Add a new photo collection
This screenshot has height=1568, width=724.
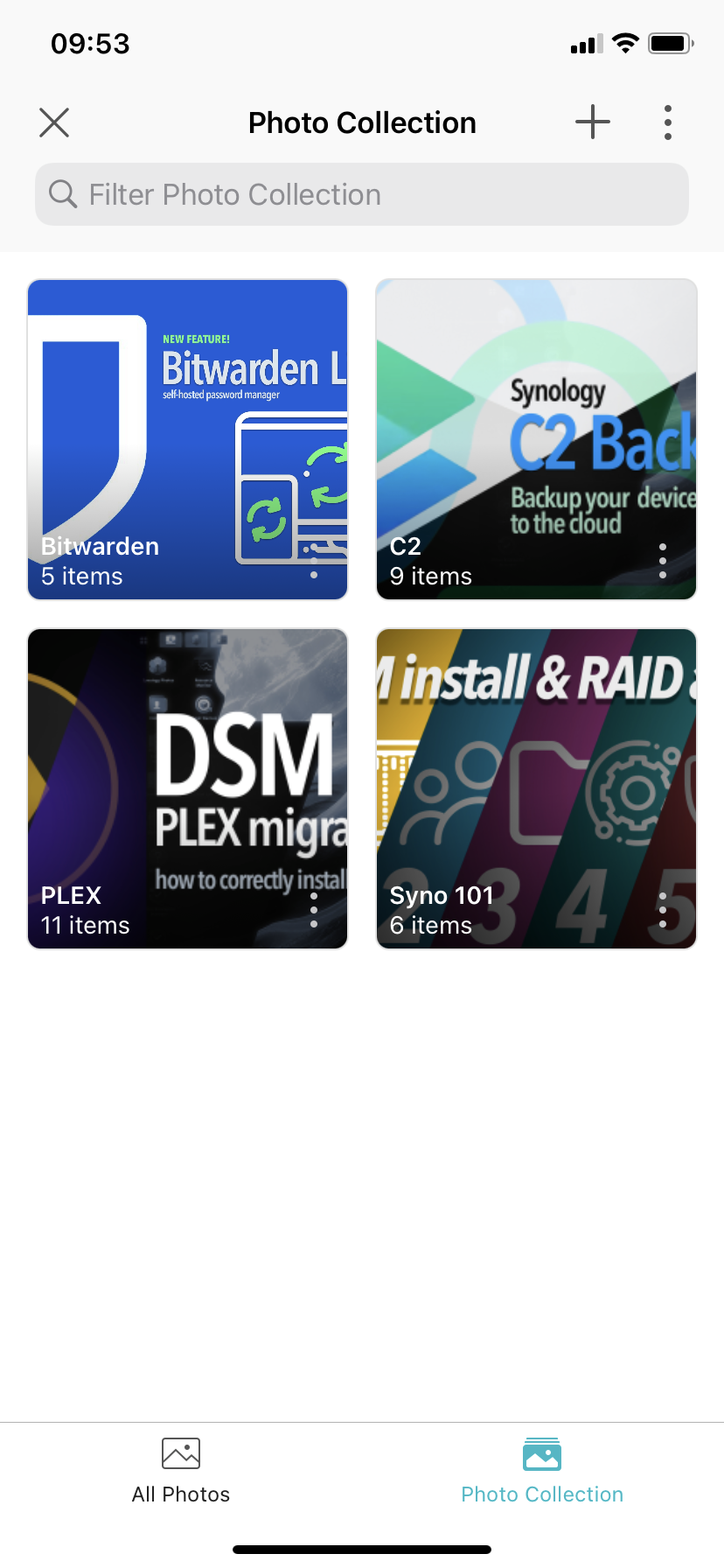coord(592,122)
